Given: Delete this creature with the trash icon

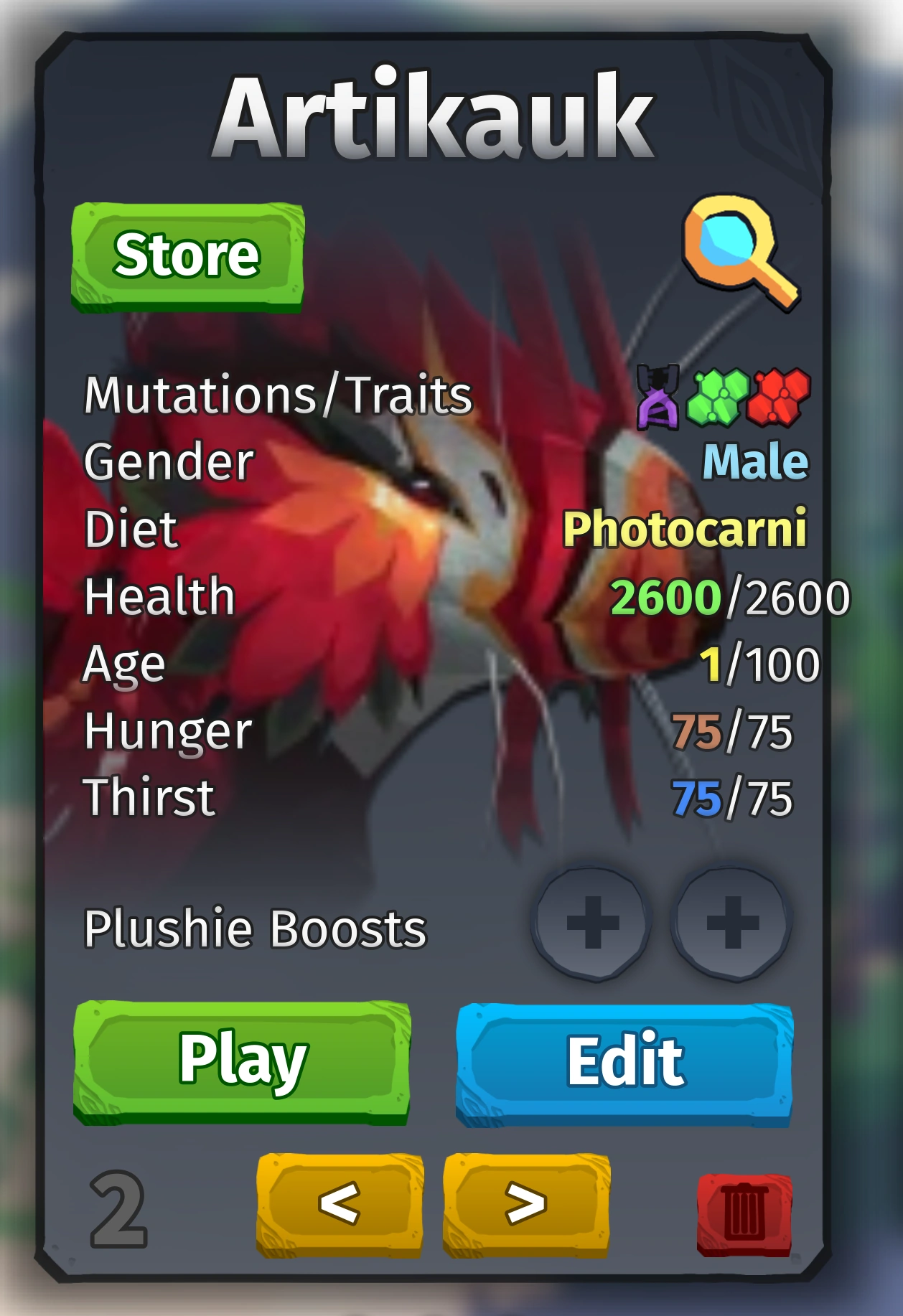Looking at the screenshot, I should point(744,1214).
